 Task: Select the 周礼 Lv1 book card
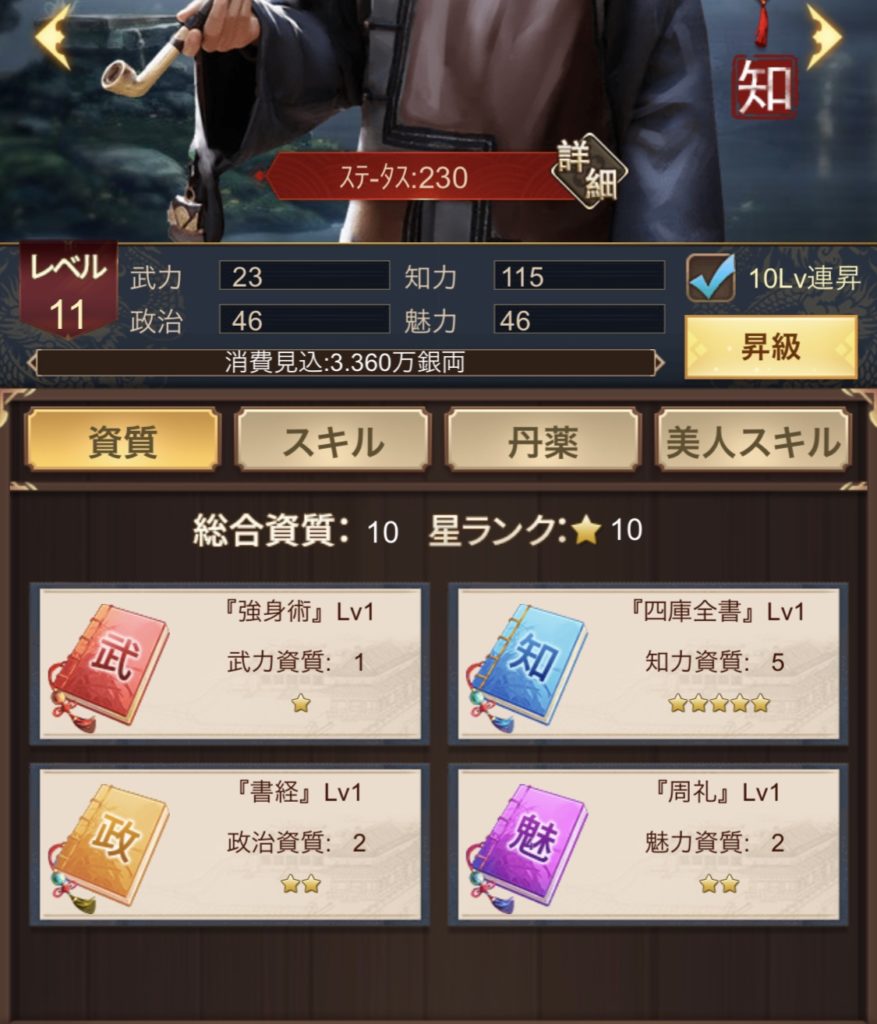pos(647,844)
